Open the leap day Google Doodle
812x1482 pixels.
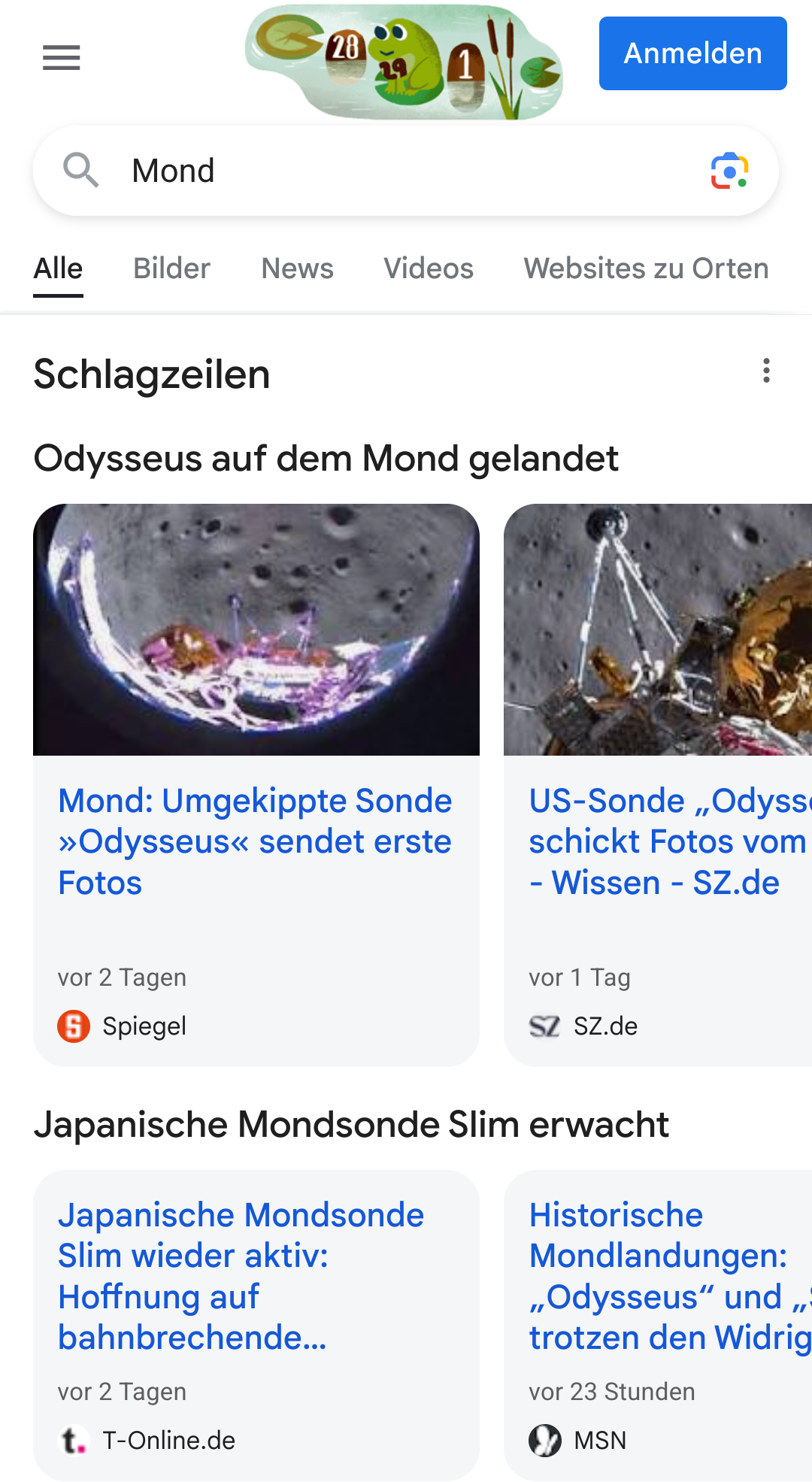(x=404, y=62)
